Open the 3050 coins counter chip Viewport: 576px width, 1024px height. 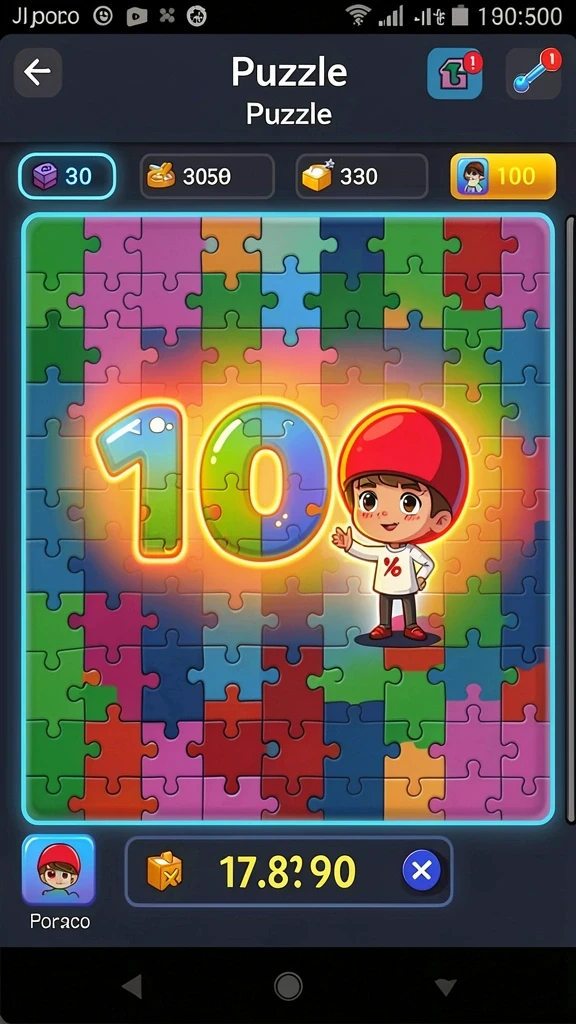207,176
